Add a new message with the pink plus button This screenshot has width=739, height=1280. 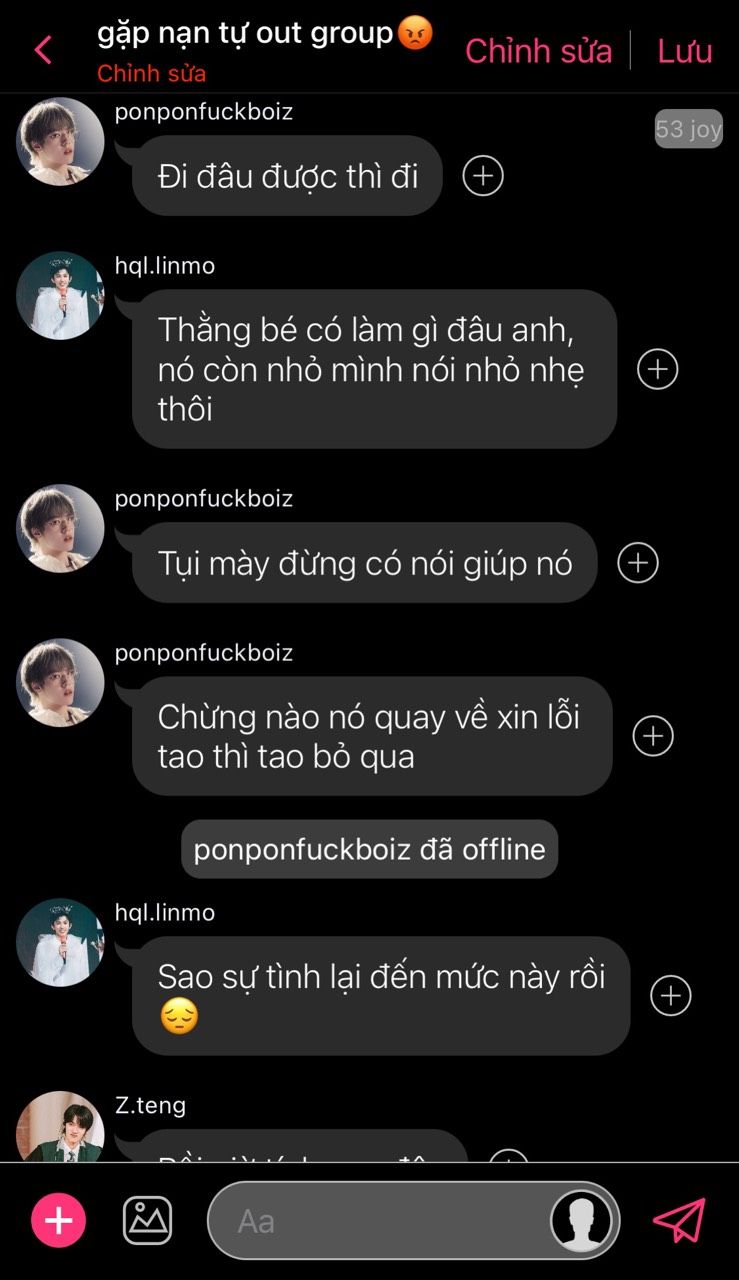[59, 1221]
